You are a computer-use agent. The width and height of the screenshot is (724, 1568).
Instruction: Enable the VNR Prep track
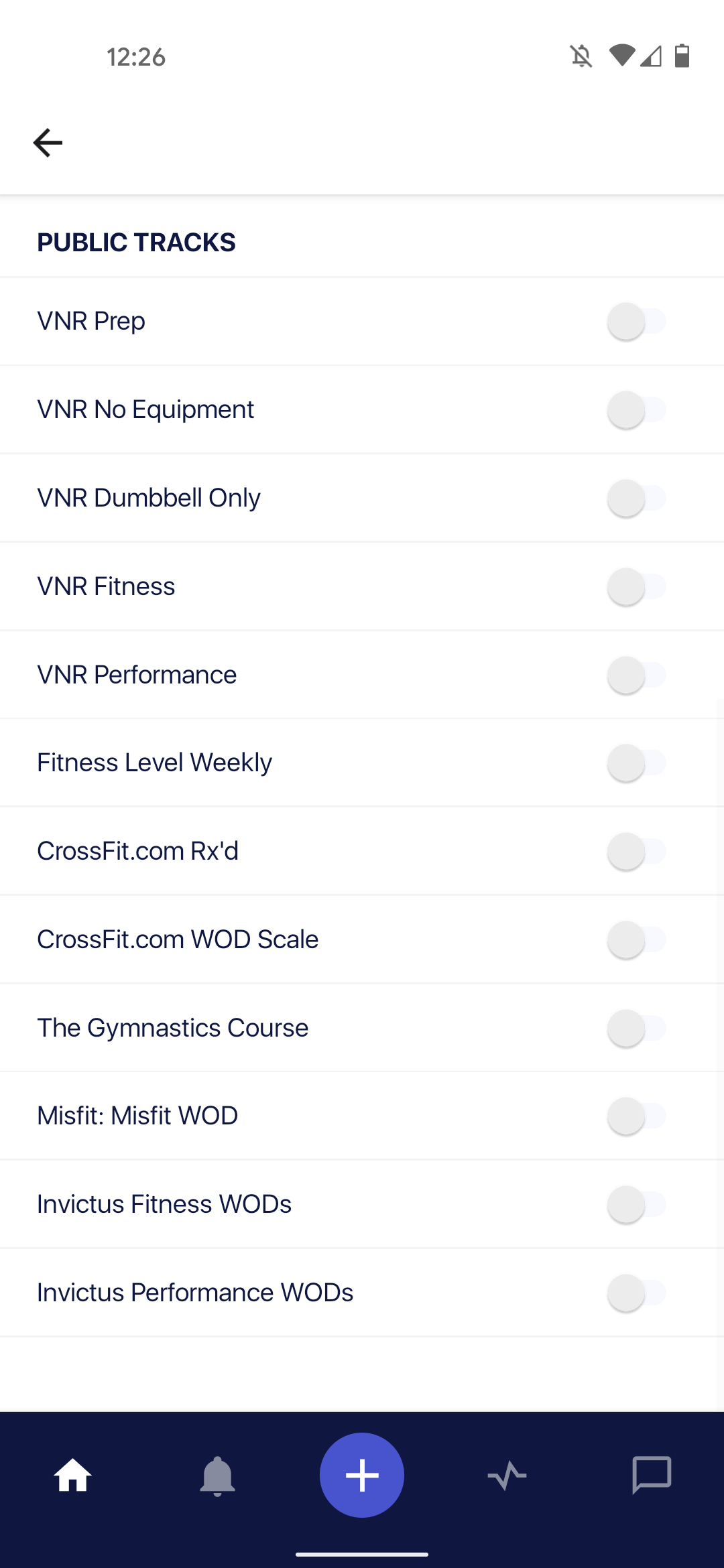[x=636, y=322]
